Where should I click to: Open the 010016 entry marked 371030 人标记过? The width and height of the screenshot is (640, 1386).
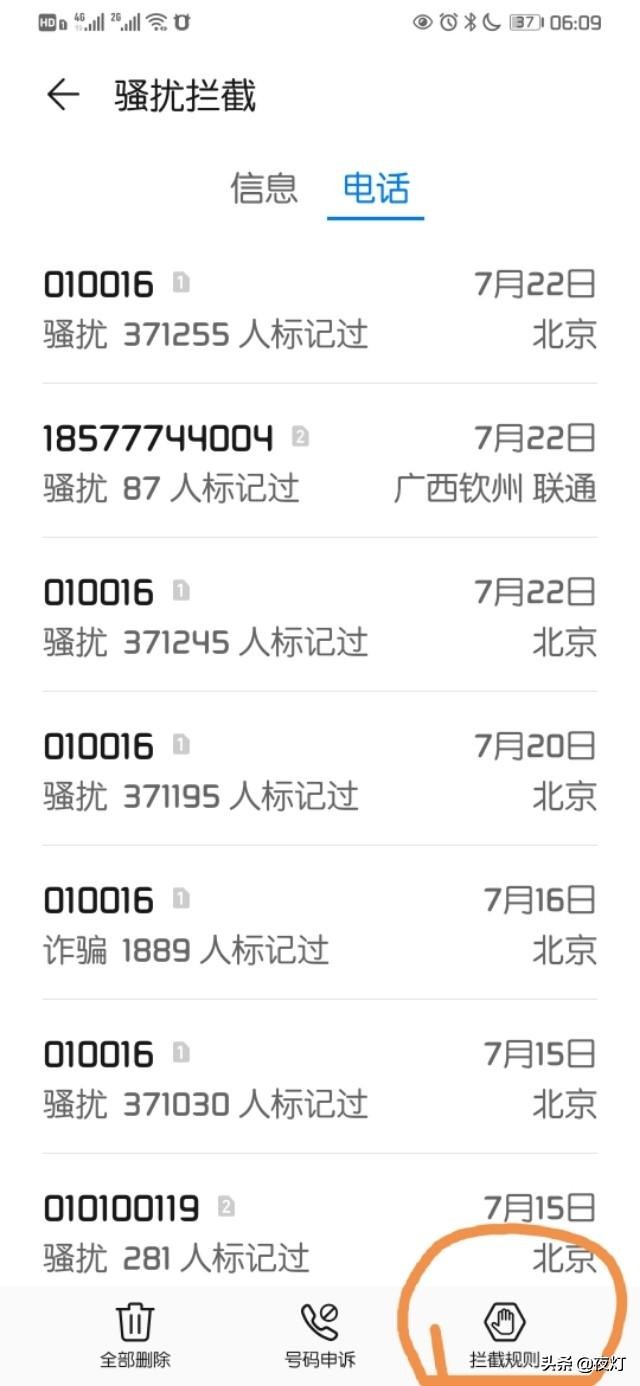320,1077
